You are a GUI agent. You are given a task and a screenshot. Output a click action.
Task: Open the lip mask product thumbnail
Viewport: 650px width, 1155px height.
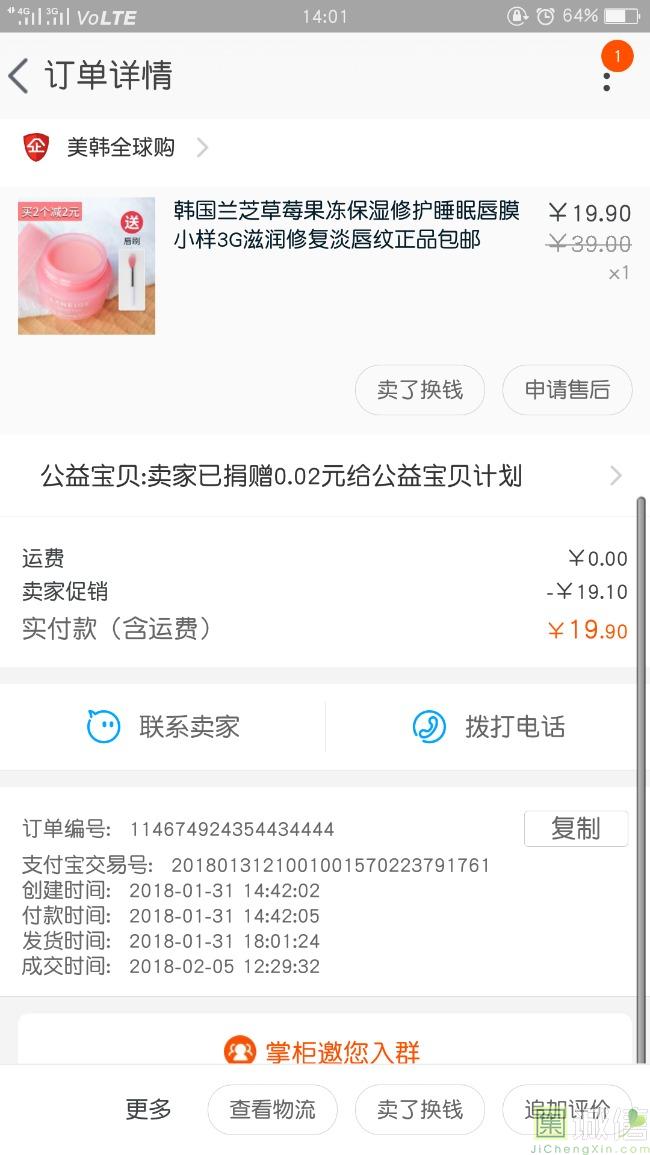tap(87, 265)
